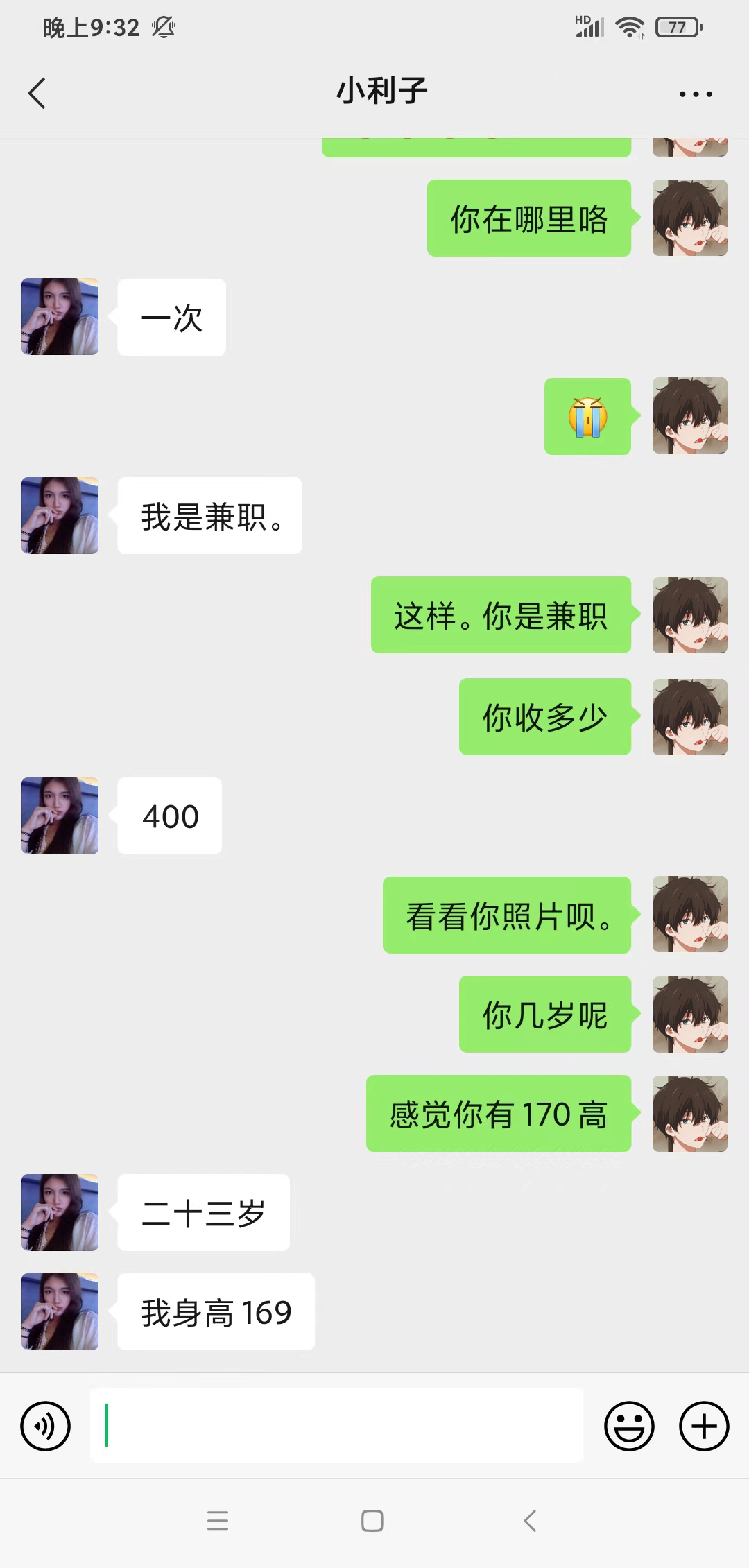Screen dimensions: 749x1568
Task: Open the contact's avatar beside the 400 message
Action: click(60, 816)
